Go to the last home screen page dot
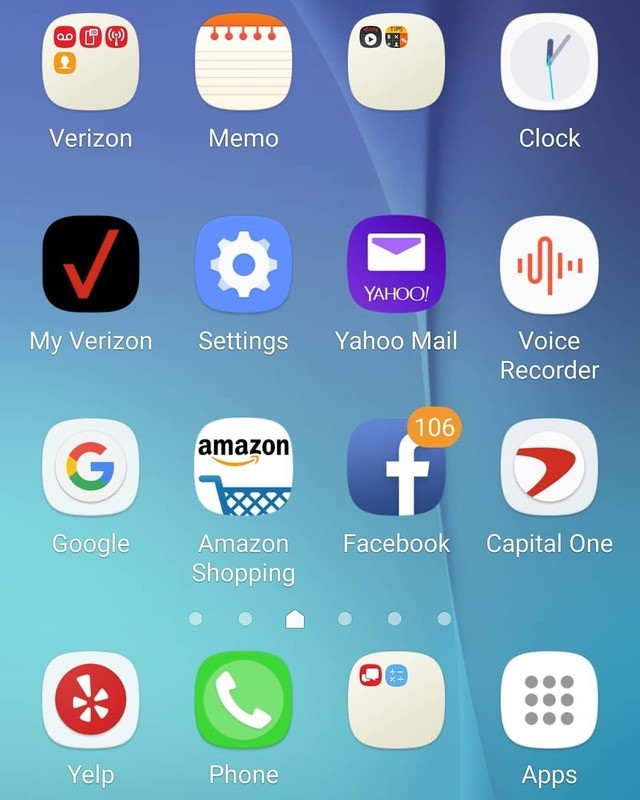The height and width of the screenshot is (800, 640). (444, 619)
